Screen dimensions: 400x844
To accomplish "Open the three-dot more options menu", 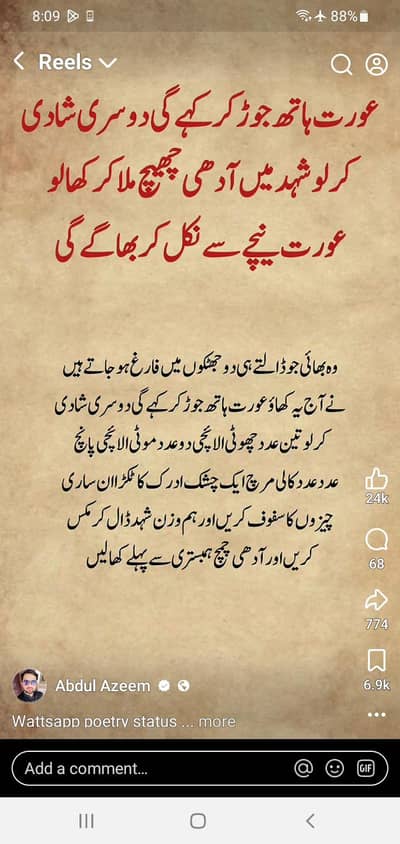I will [x=376, y=715].
